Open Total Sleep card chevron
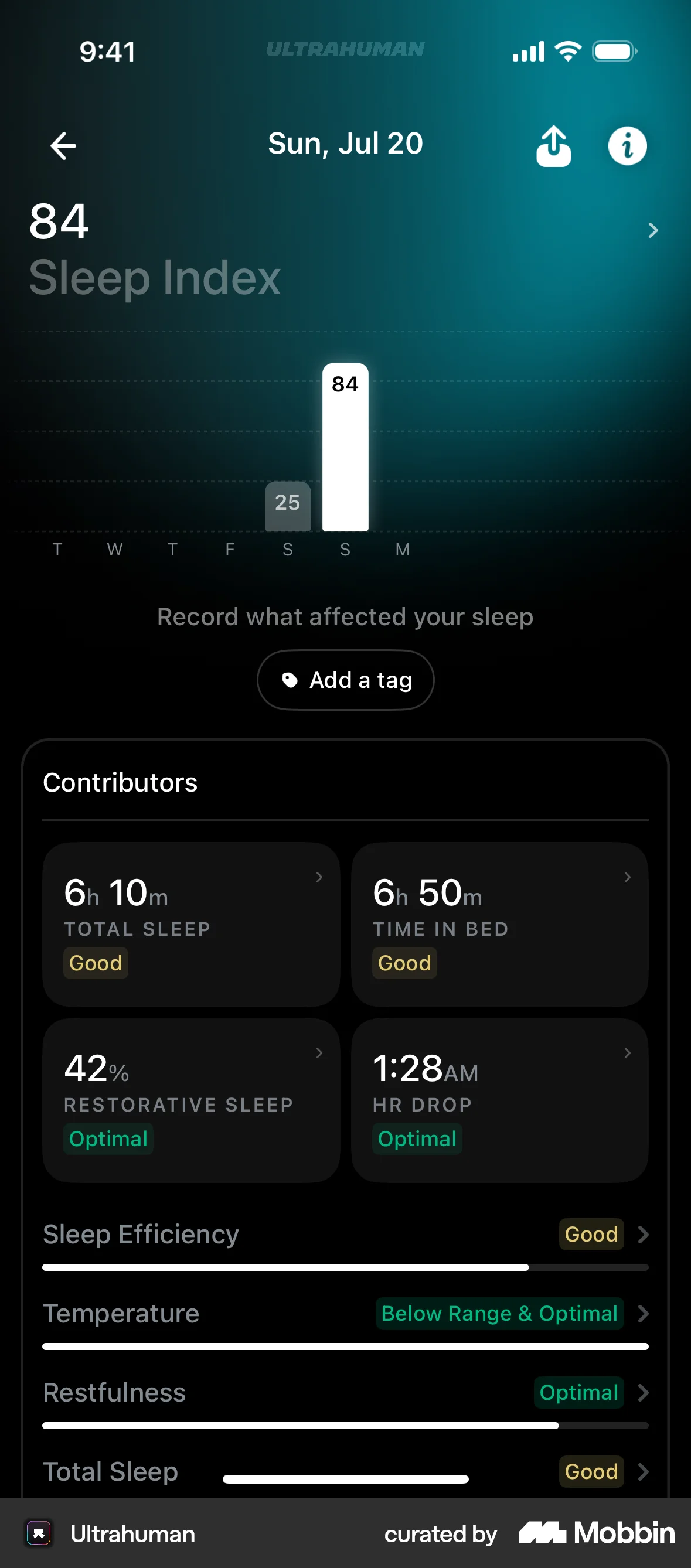The height and width of the screenshot is (1568, 691). 319,877
